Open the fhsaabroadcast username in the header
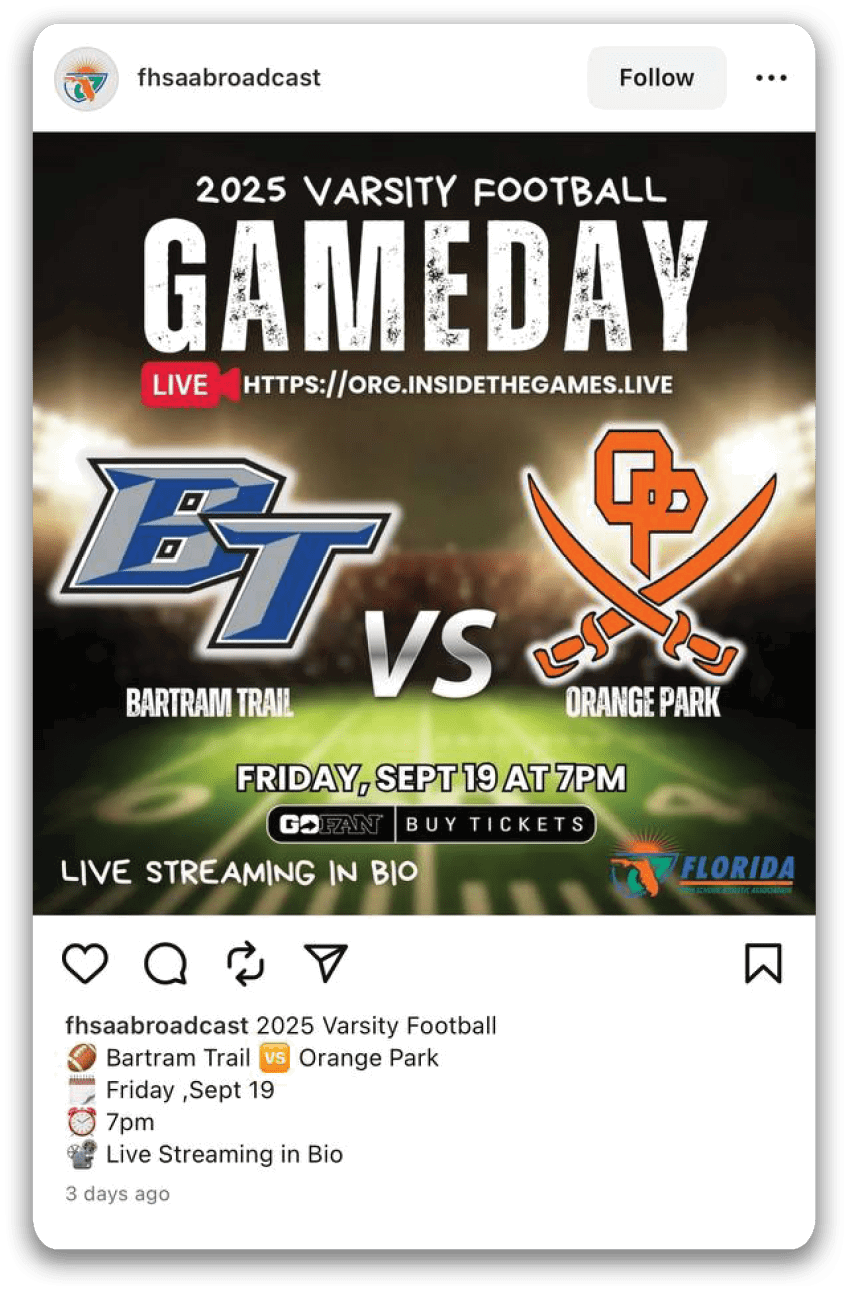The height and width of the screenshot is (1291, 848). 229,78
